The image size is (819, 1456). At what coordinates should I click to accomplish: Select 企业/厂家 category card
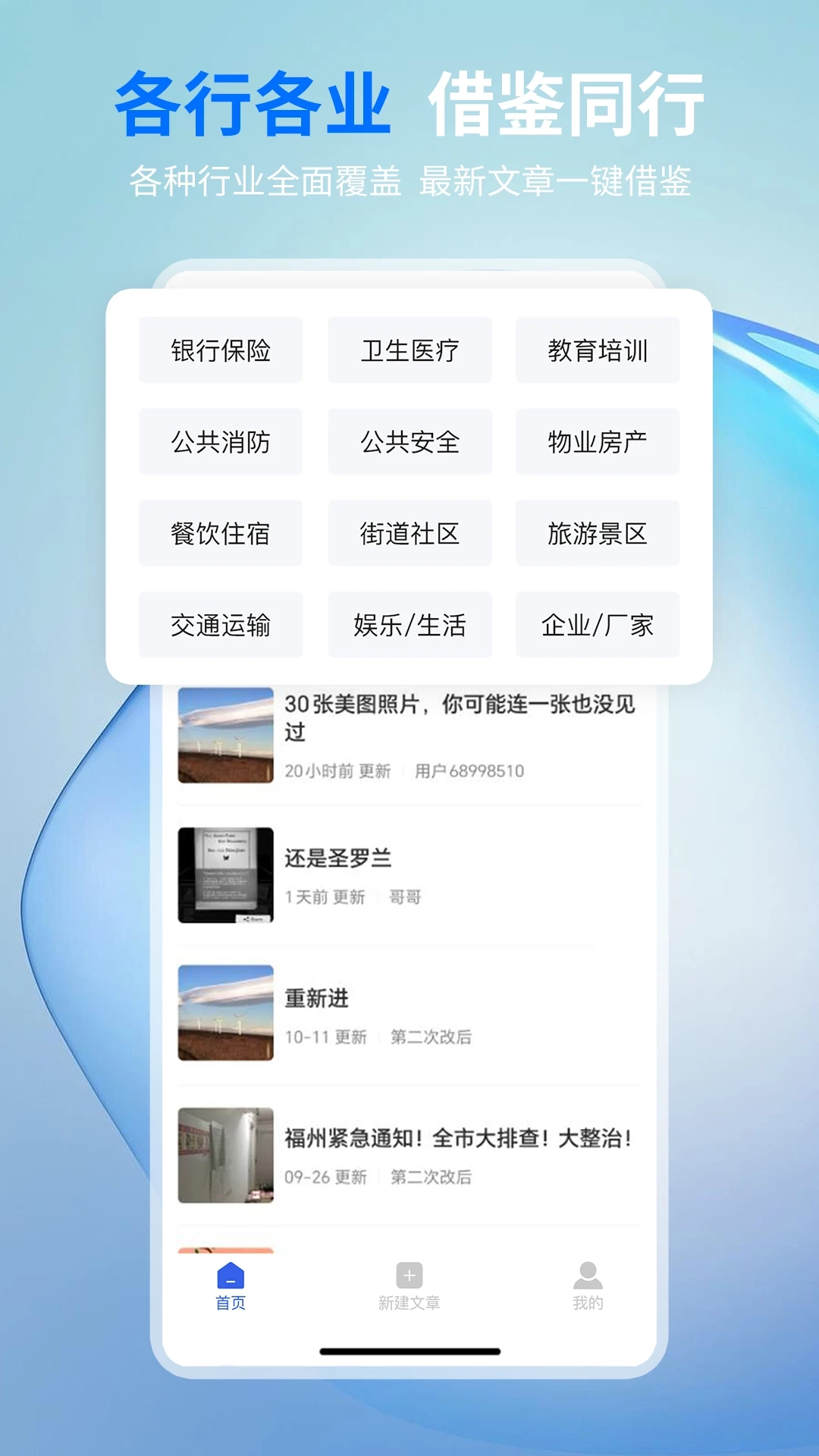coord(597,624)
